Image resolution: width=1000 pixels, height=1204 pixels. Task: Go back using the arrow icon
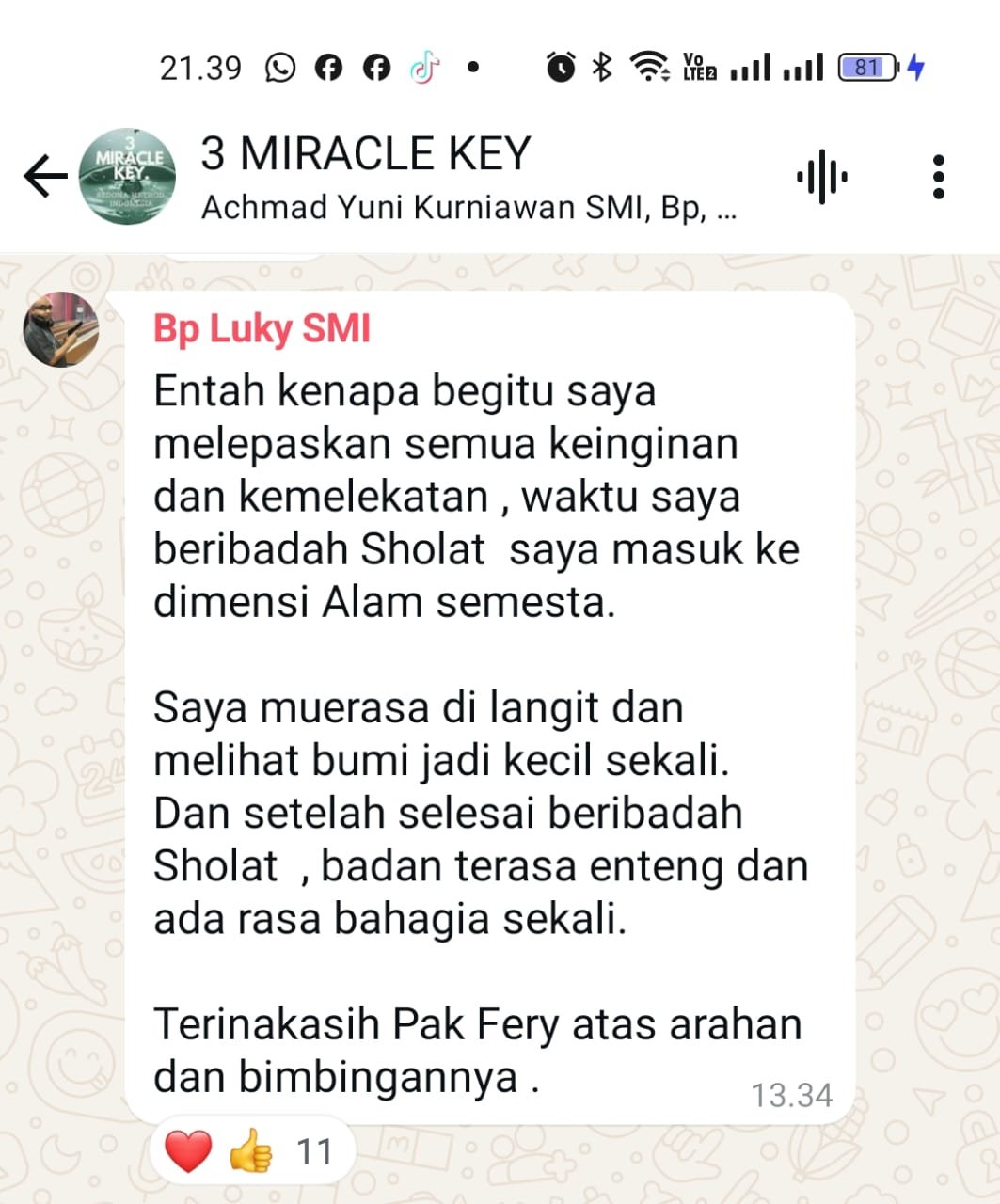(x=45, y=177)
